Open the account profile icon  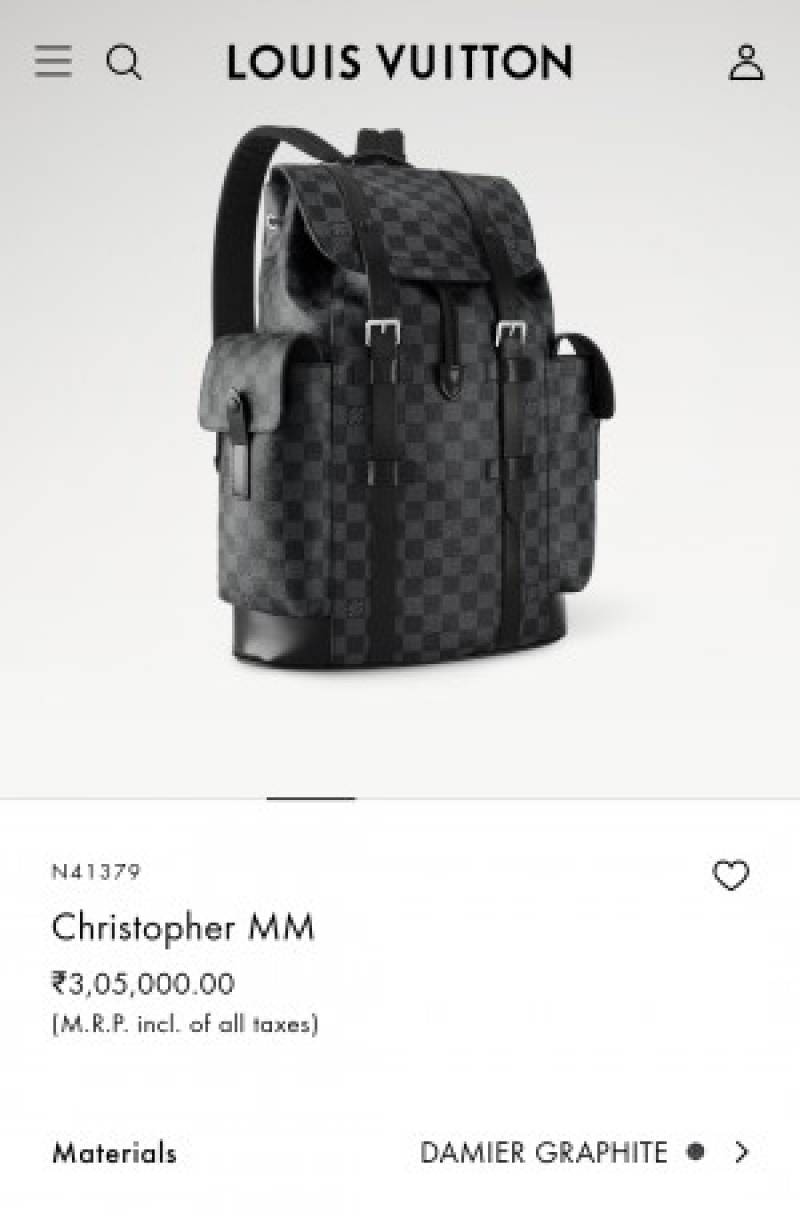pos(746,62)
